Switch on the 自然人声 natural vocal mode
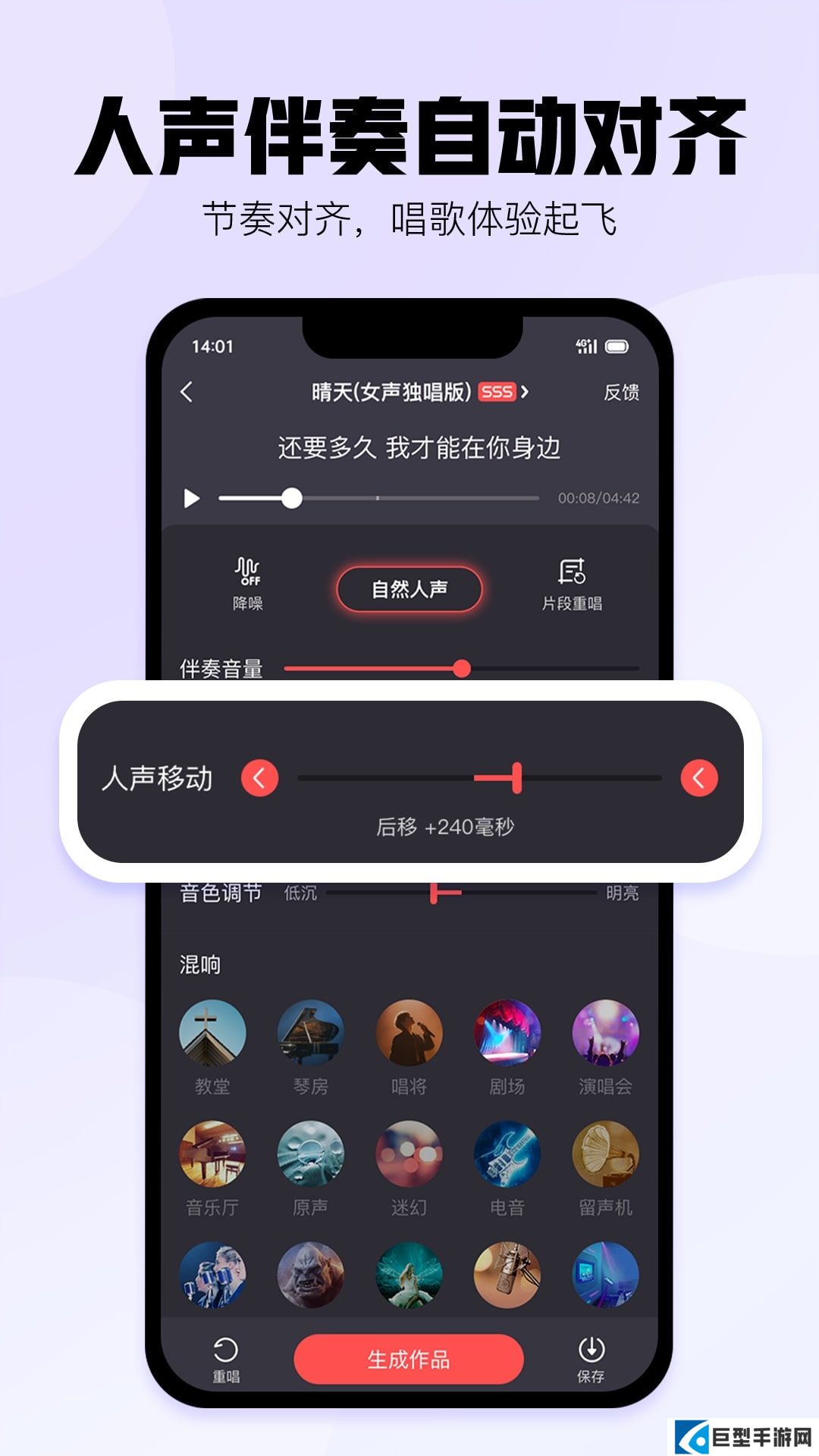The image size is (819, 1456). [x=409, y=588]
